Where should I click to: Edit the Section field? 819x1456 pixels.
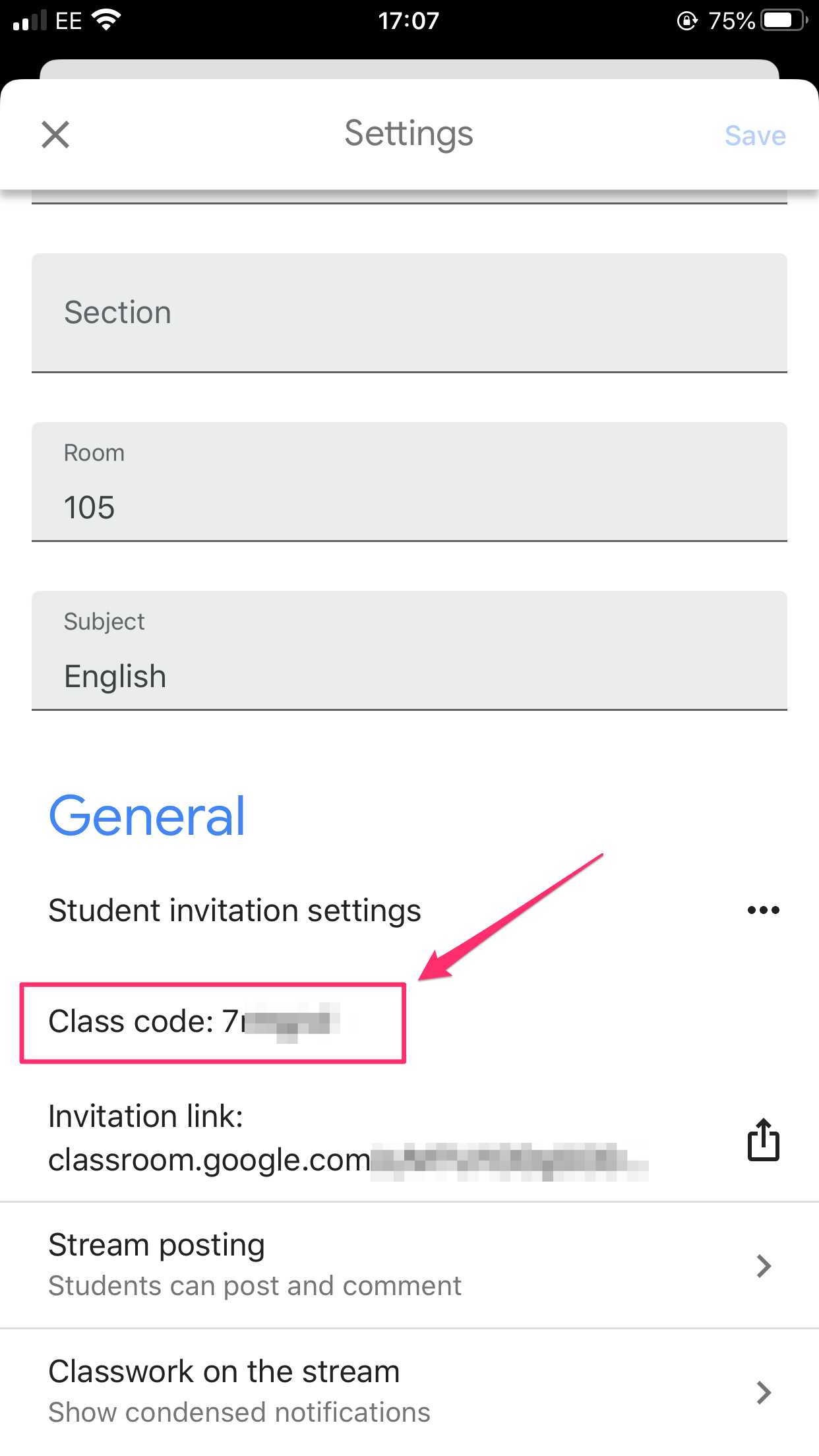pyautogui.click(x=409, y=313)
